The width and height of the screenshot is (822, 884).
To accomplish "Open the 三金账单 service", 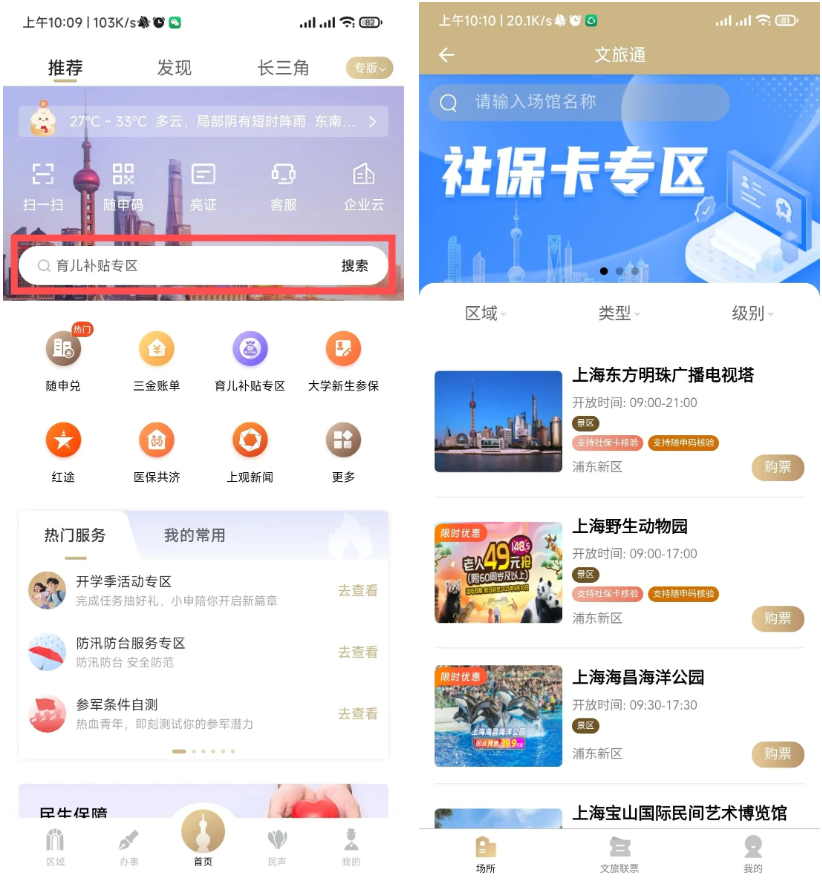I will tap(156, 360).
